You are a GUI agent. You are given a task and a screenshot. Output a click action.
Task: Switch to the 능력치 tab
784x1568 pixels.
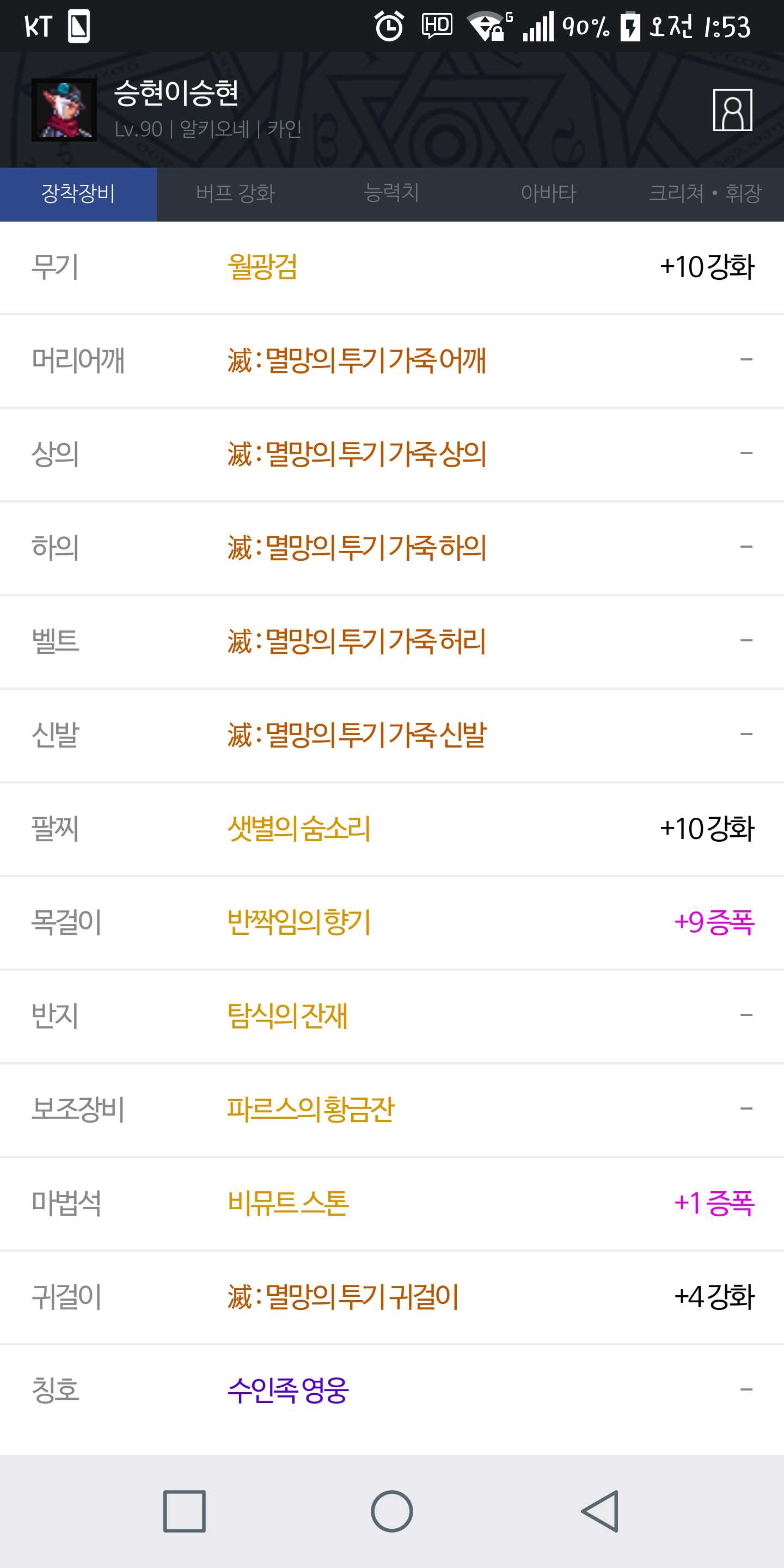coord(391,194)
